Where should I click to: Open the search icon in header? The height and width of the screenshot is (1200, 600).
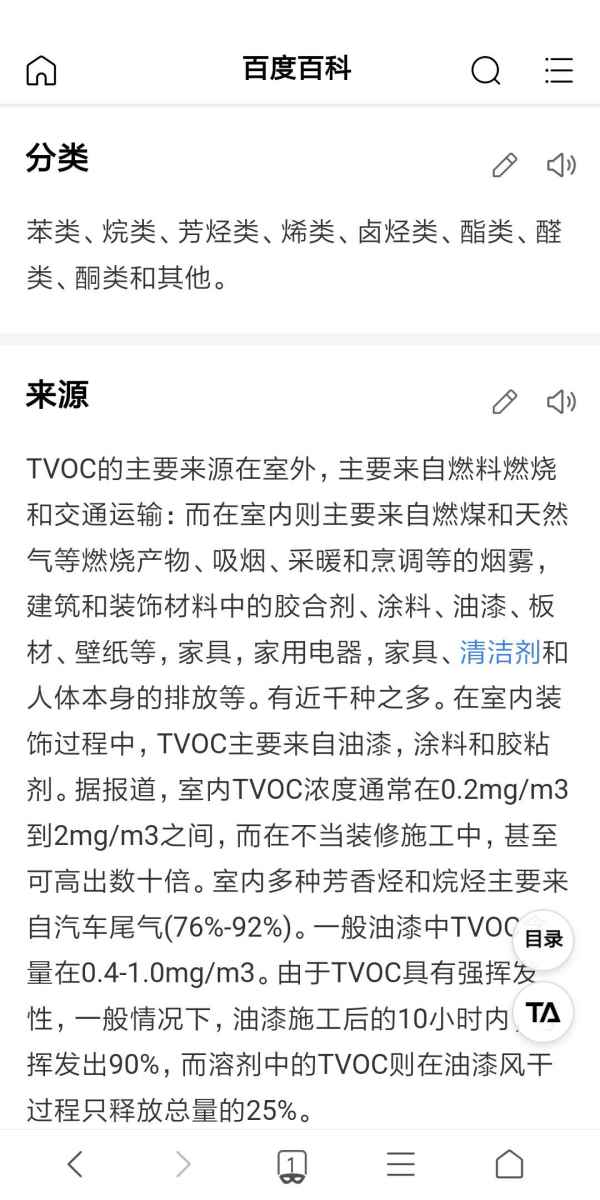(485, 70)
